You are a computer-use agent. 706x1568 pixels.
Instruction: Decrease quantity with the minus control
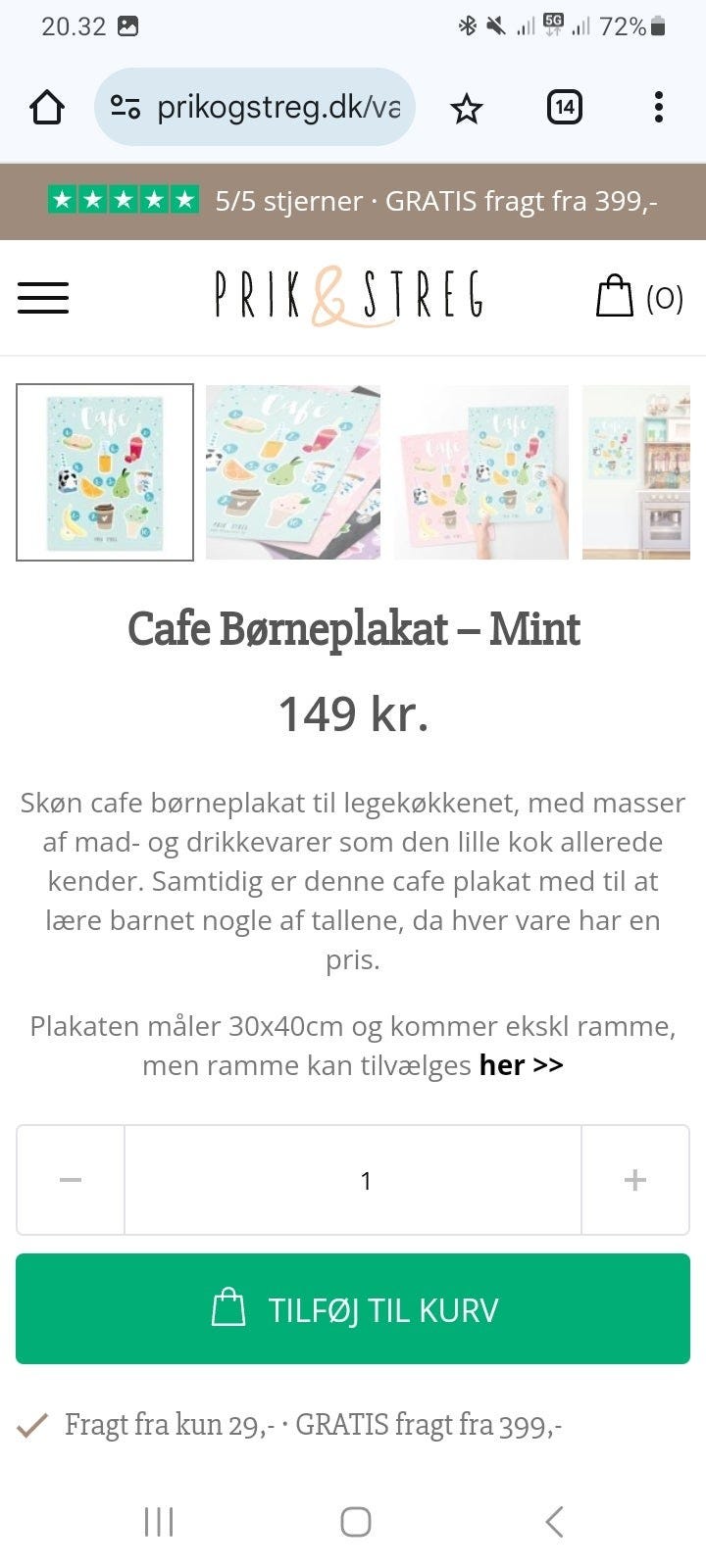click(x=70, y=1180)
